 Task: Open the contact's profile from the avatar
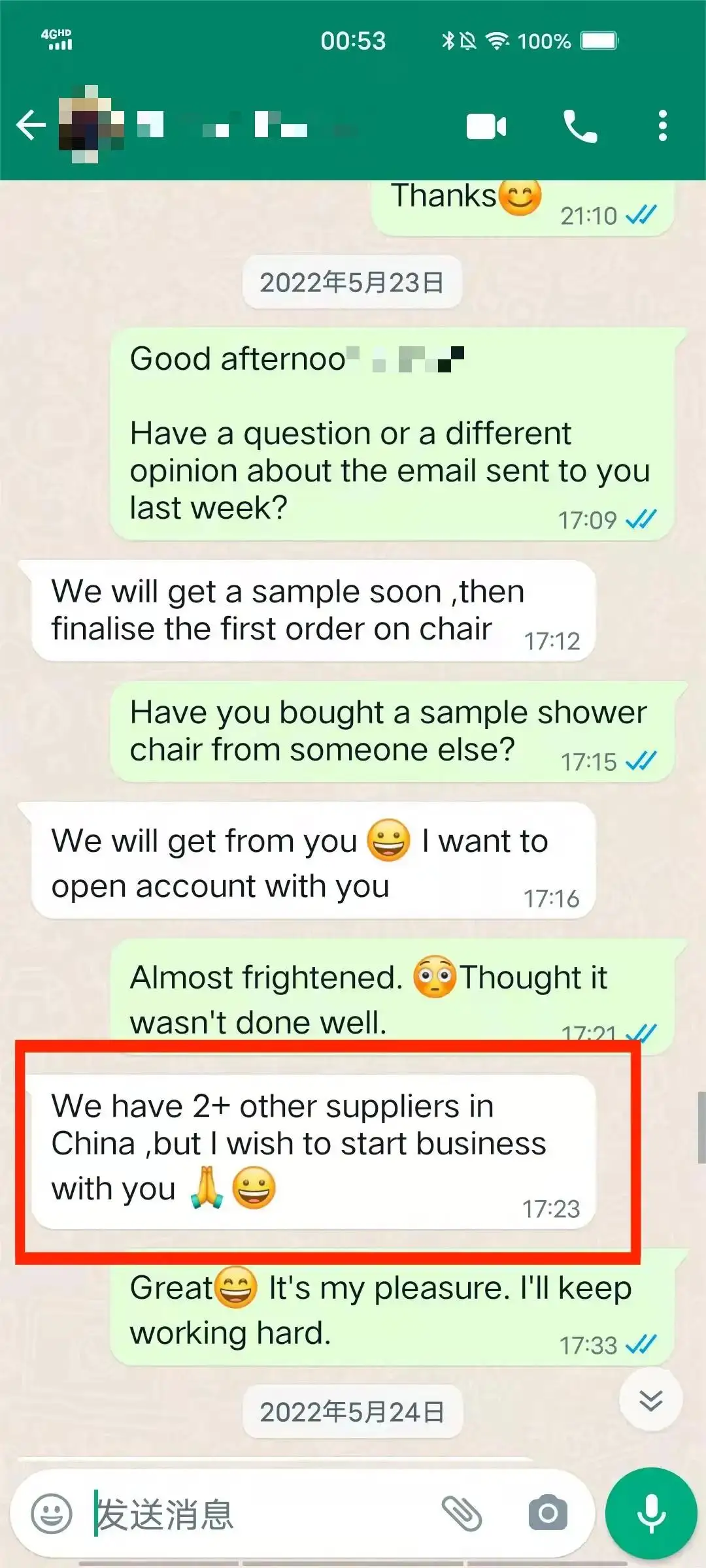point(90,124)
